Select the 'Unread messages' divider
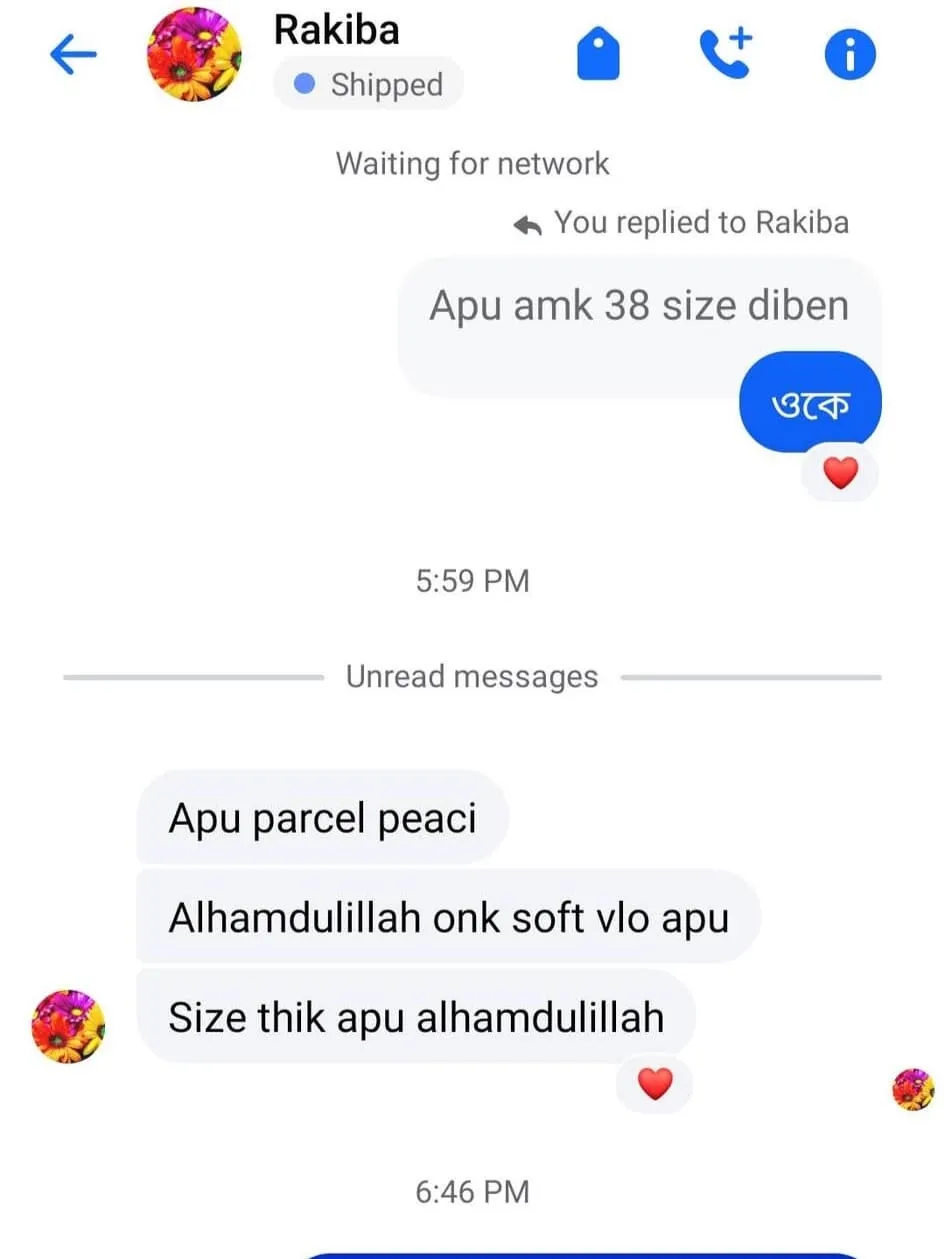The height and width of the screenshot is (1259, 944). pyautogui.click(x=471, y=676)
